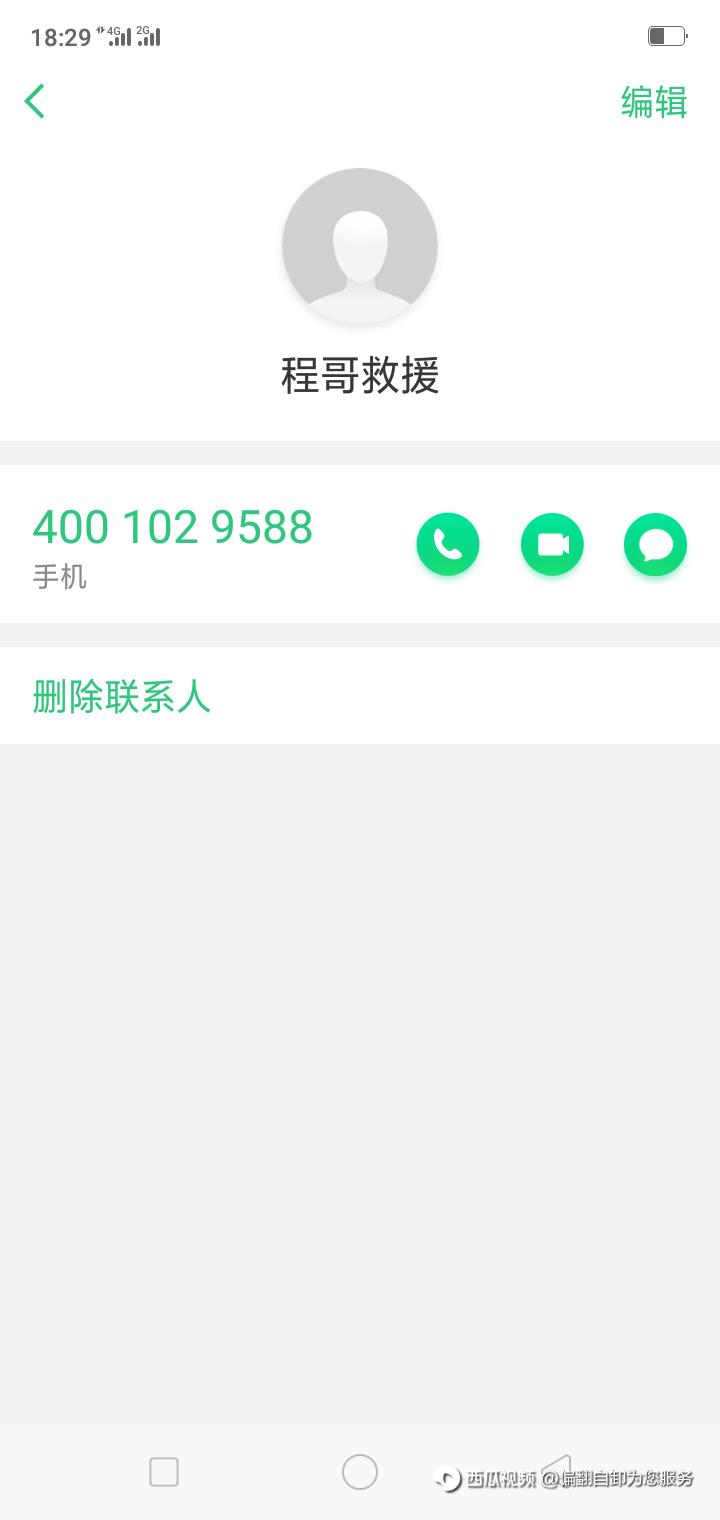Send a message to 程哥救援
This screenshot has width=720, height=1520.
tap(655, 544)
